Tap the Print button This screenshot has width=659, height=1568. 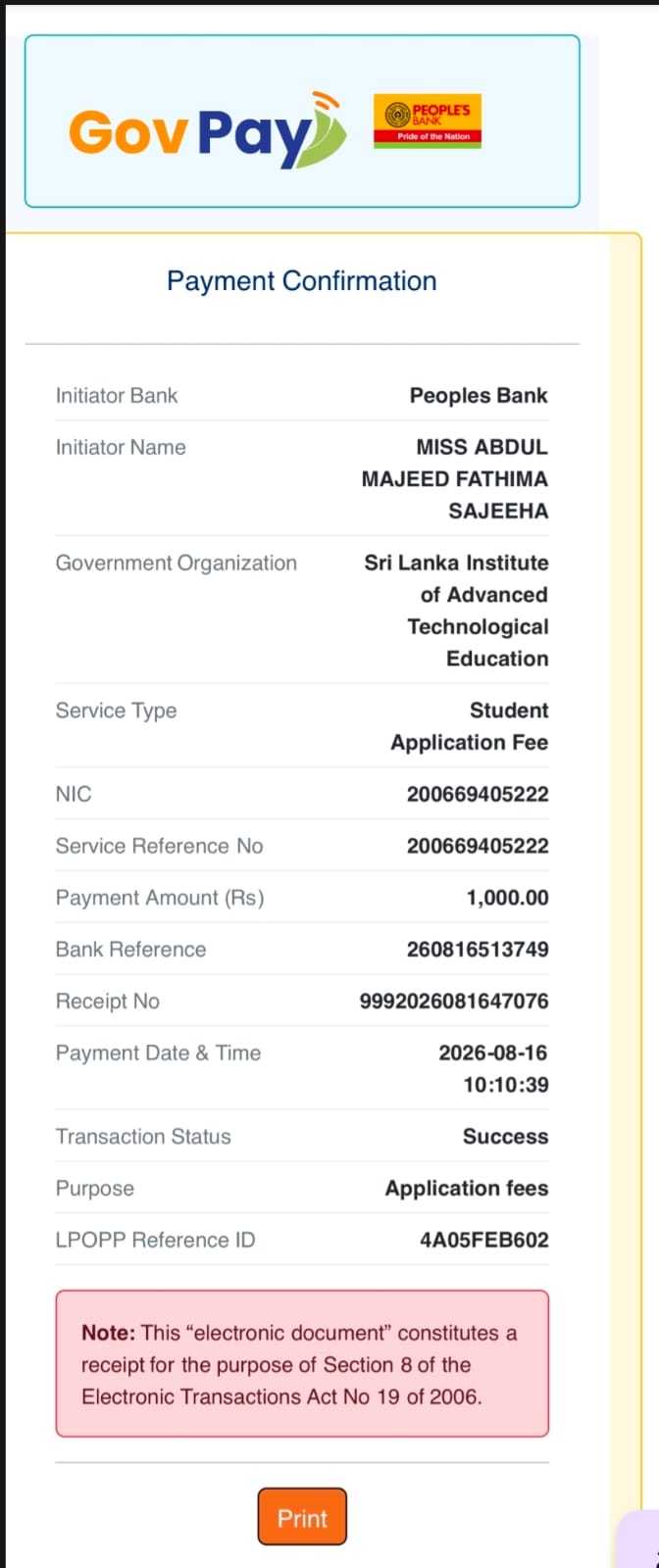point(302,1517)
